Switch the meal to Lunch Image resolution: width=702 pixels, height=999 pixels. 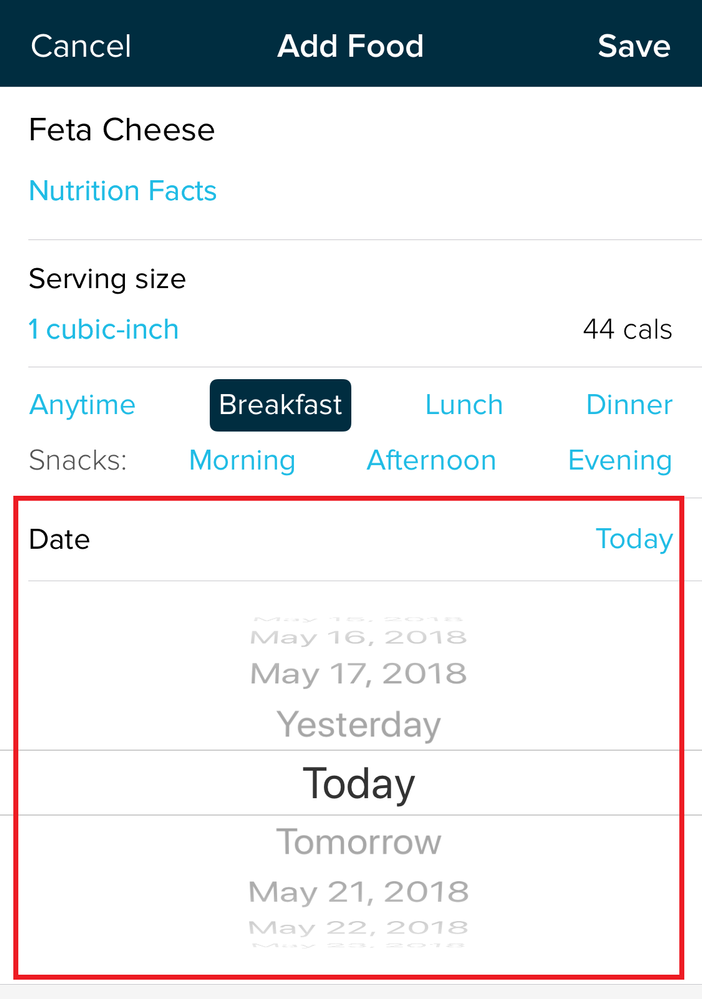[x=464, y=405]
